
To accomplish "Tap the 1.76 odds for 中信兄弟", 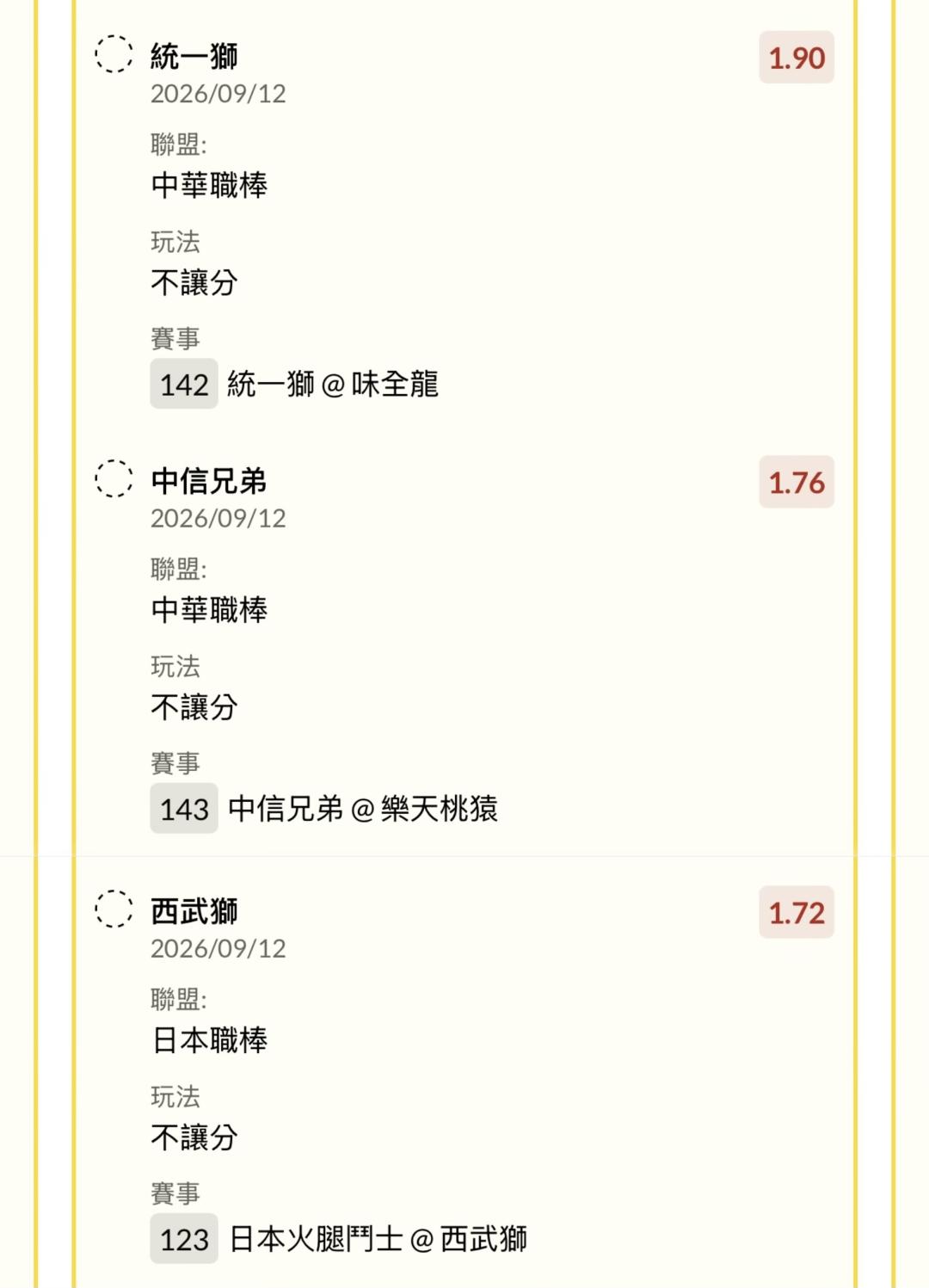I will click(797, 482).
